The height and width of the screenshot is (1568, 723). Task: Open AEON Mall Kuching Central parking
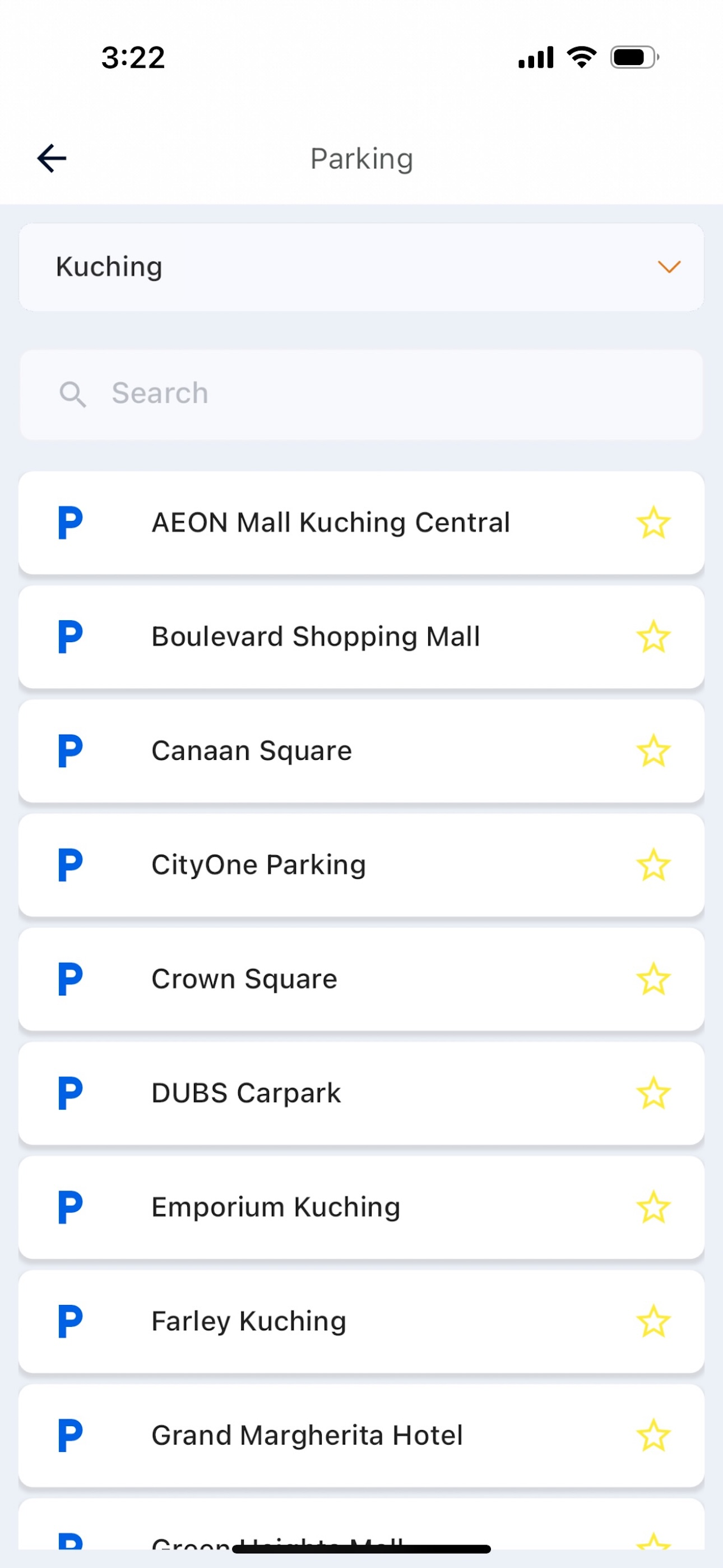[x=361, y=522]
